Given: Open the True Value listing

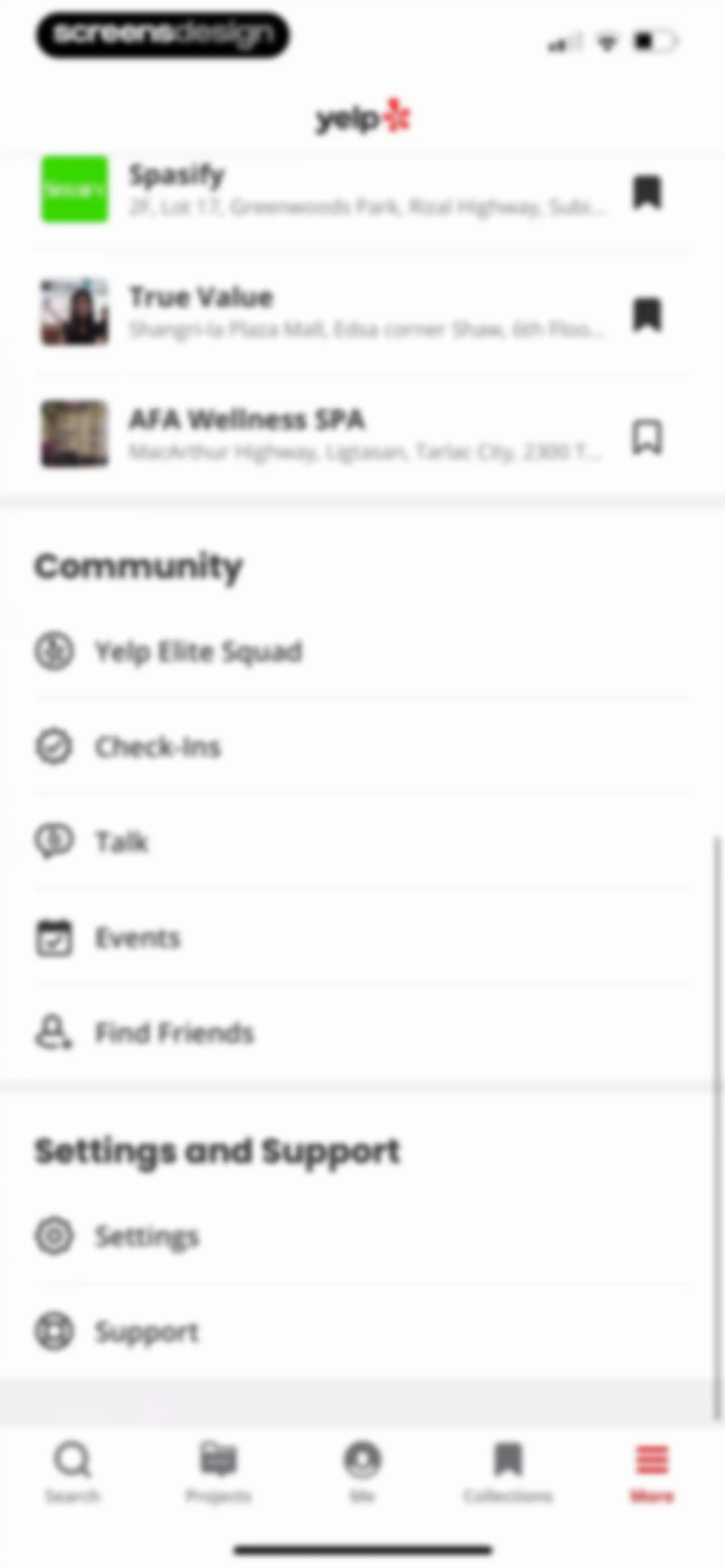Looking at the screenshot, I should 322,312.
